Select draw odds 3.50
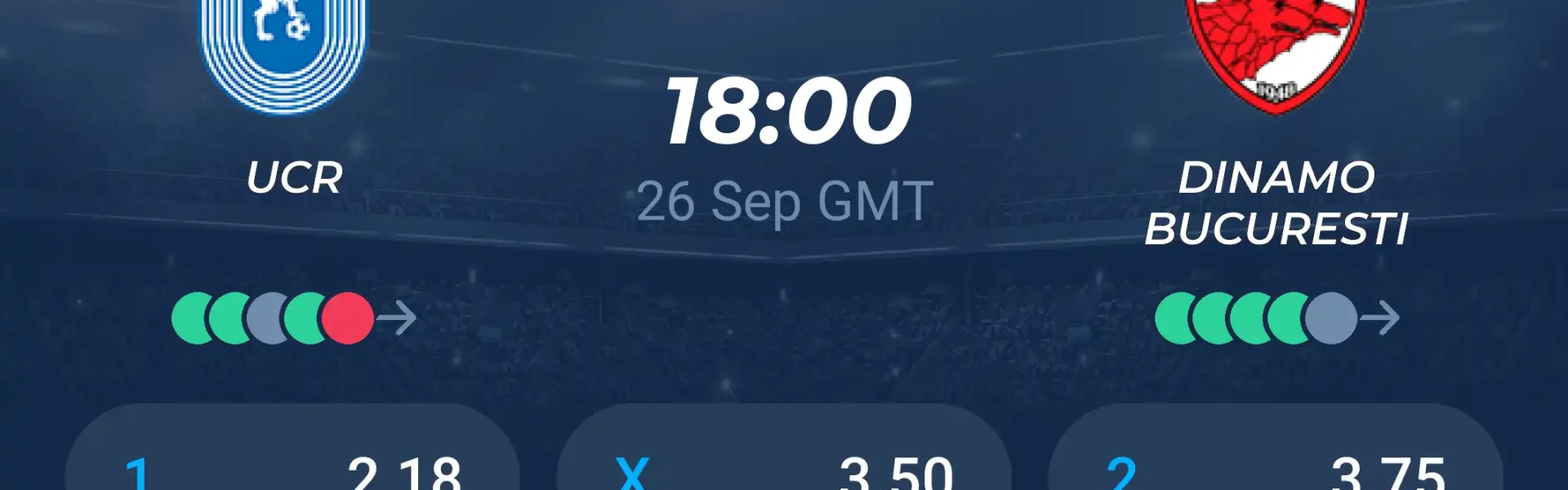The width and height of the screenshot is (1568, 490). (784, 457)
